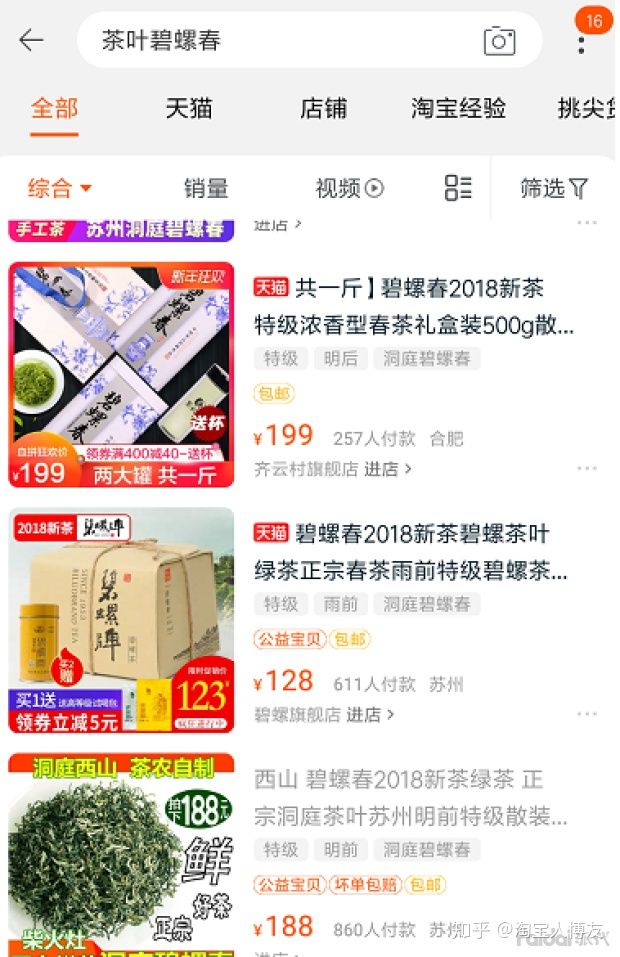
Task: Open more options for the ¥128 item
Action: pyautogui.click(x=587, y=715)
